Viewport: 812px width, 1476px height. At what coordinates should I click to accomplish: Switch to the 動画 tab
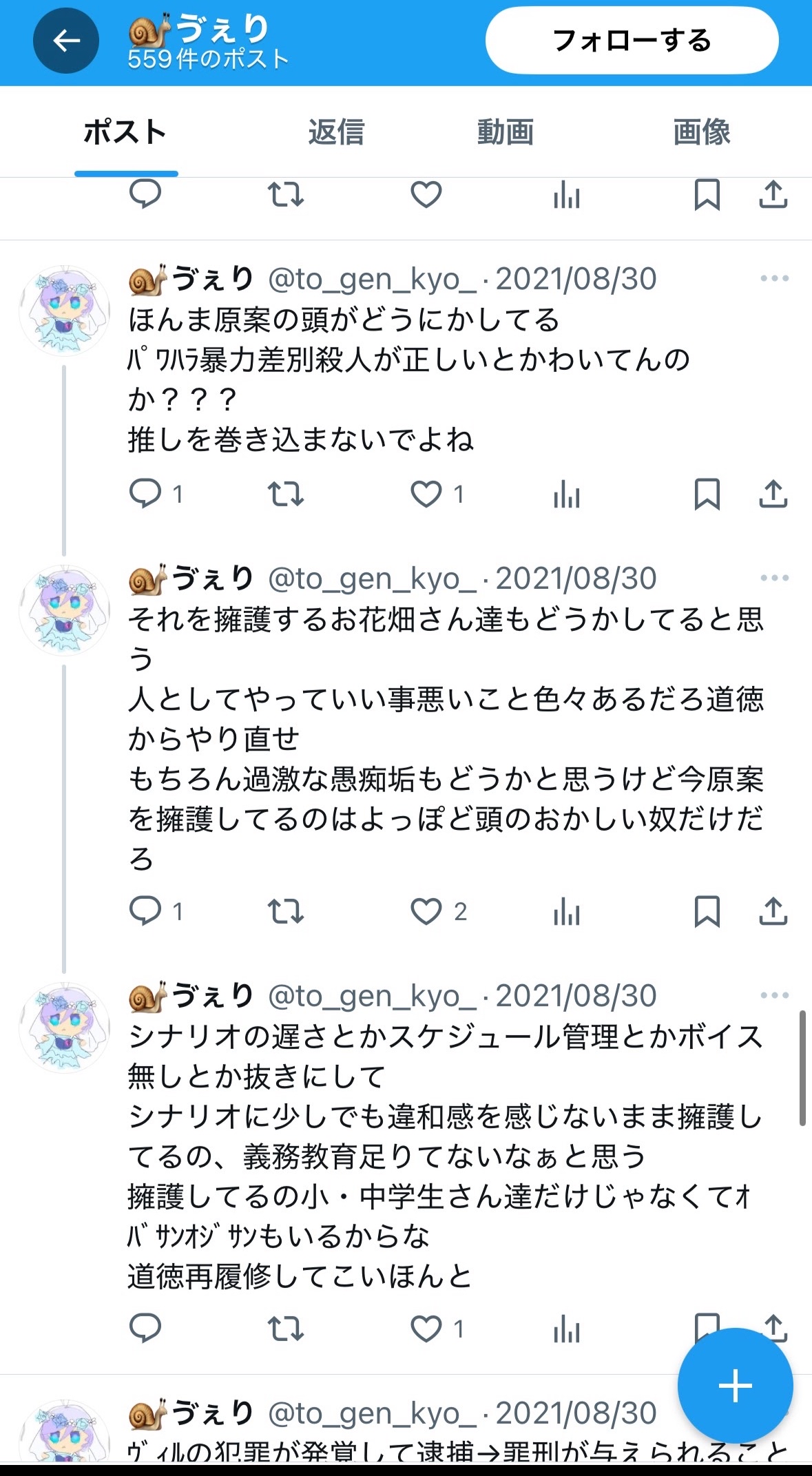click(x=506, y=132)
